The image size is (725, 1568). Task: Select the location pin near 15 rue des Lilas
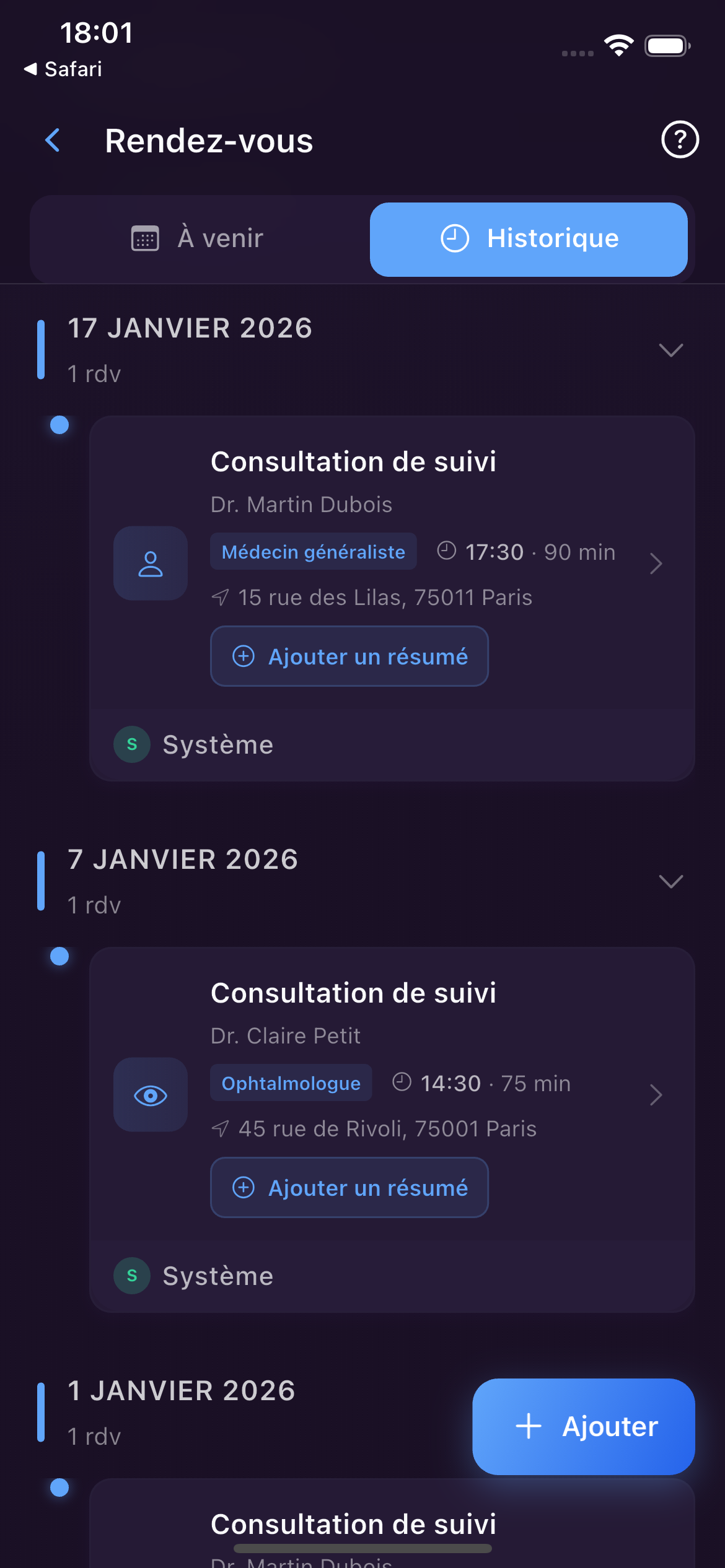point(220,596)
